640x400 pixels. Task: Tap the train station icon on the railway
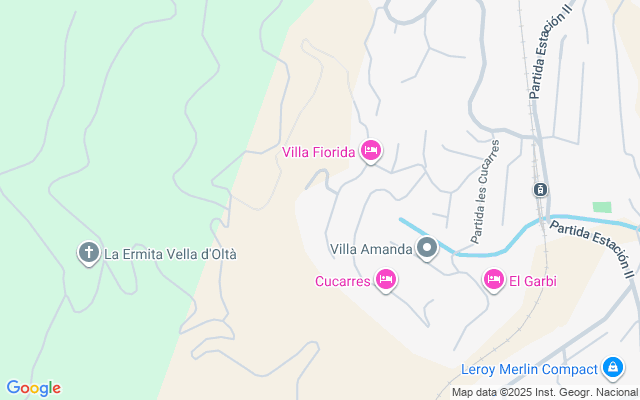pos(540,189)
